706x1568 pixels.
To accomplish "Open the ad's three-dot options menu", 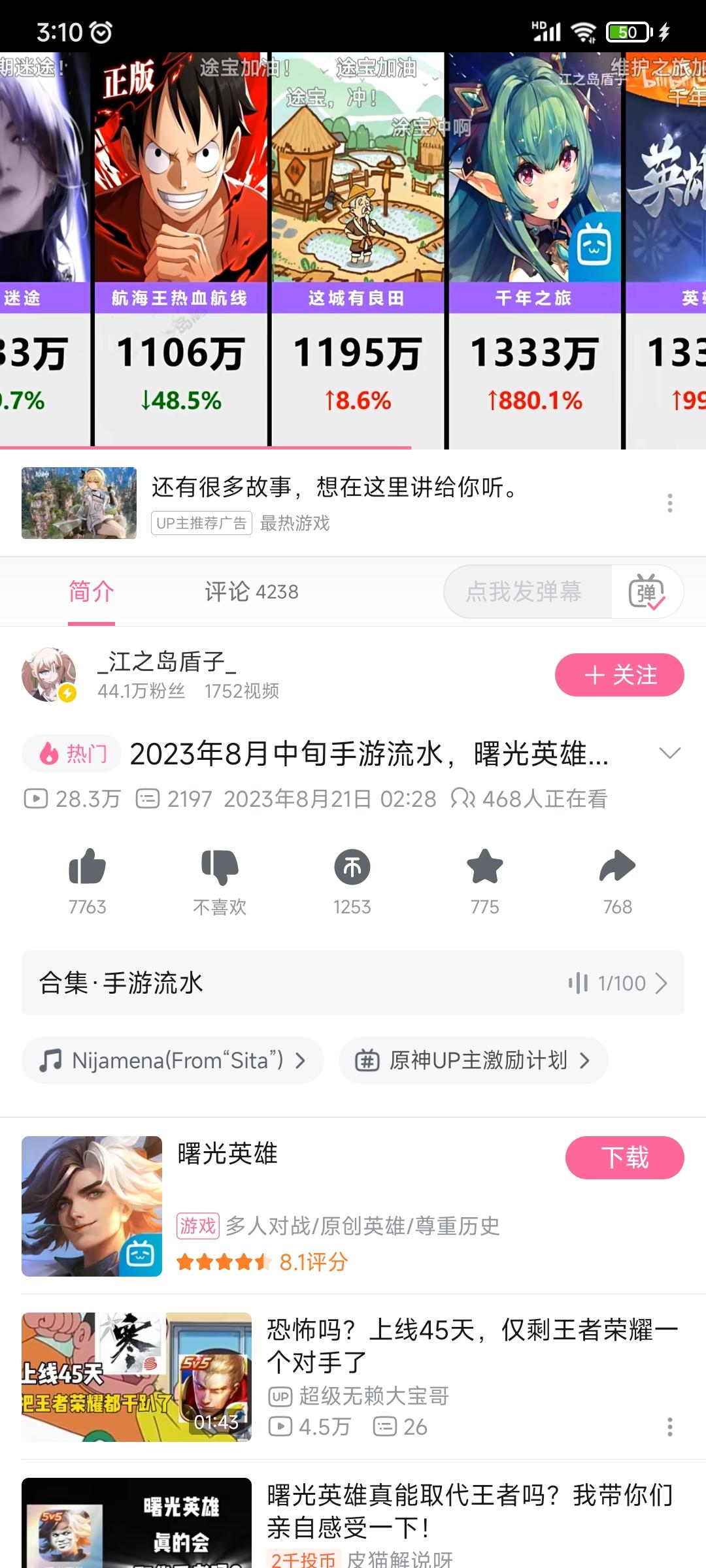I will pyautogui.click(x=669, y=503).
